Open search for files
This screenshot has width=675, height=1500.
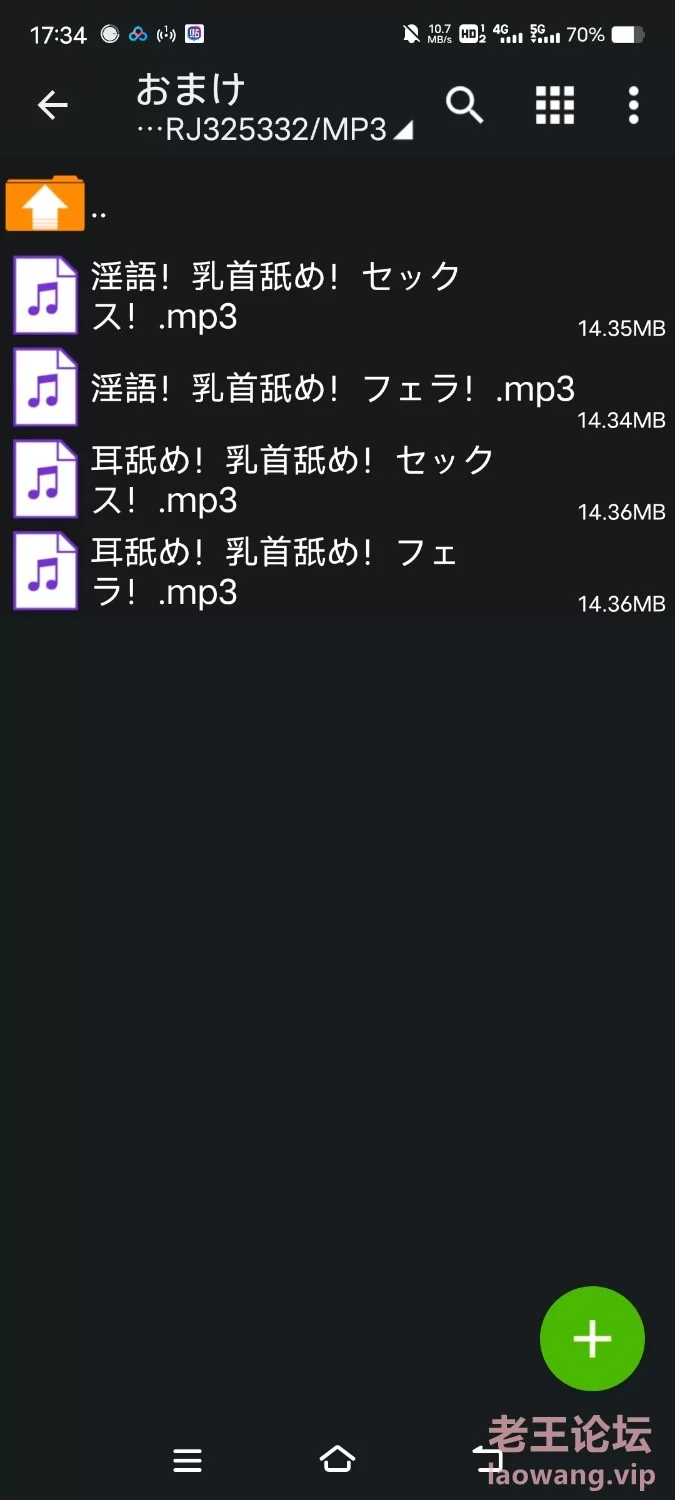pyautogui.click(x=464, y=105)
